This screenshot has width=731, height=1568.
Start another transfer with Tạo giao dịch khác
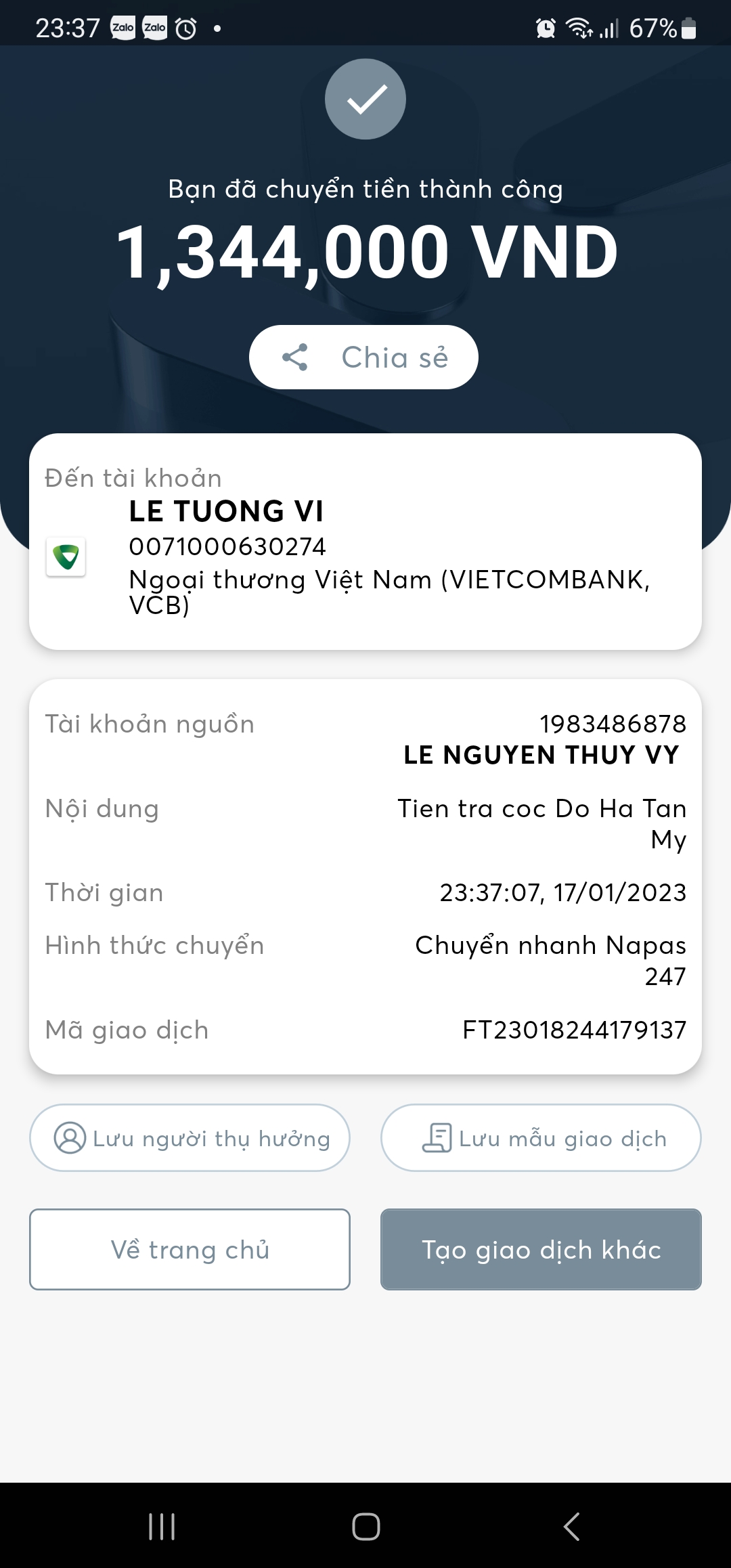coord(541,1249)
